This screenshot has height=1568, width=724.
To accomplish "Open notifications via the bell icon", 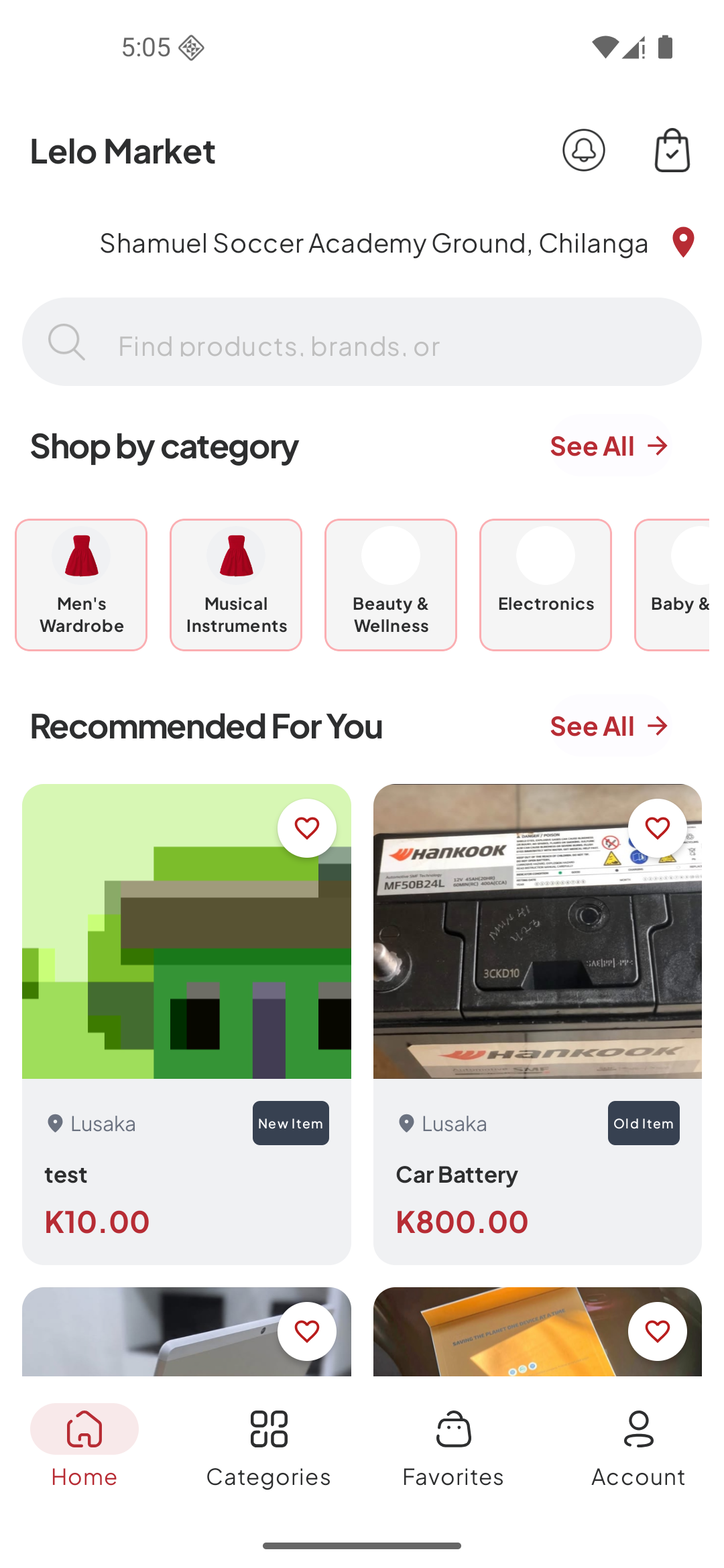I will pos(583,151).
